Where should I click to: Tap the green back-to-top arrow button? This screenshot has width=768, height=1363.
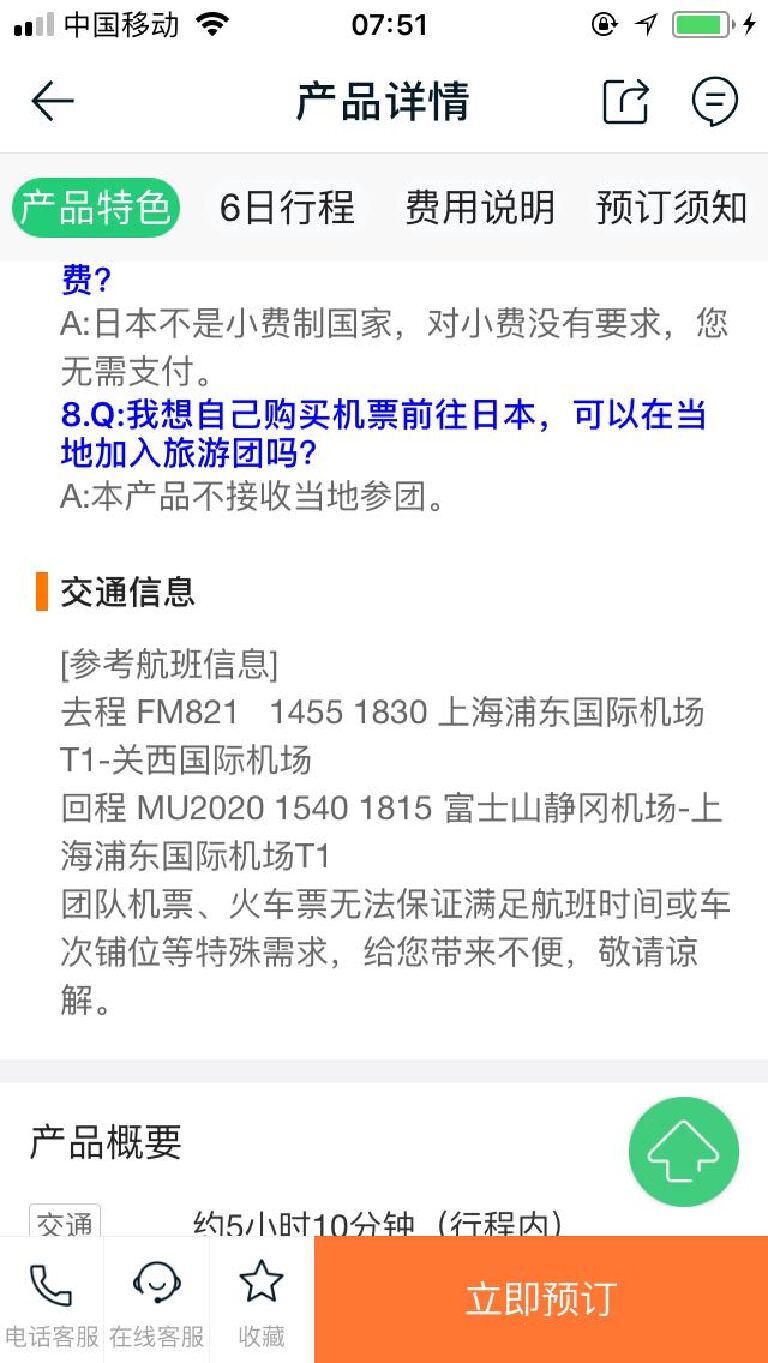tap(684, 1151)
